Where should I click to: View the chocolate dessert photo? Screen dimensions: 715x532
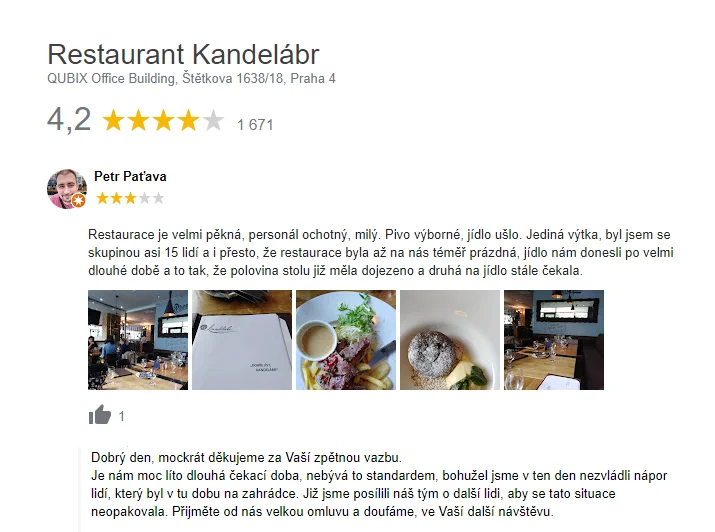click(x=450, y=340)
